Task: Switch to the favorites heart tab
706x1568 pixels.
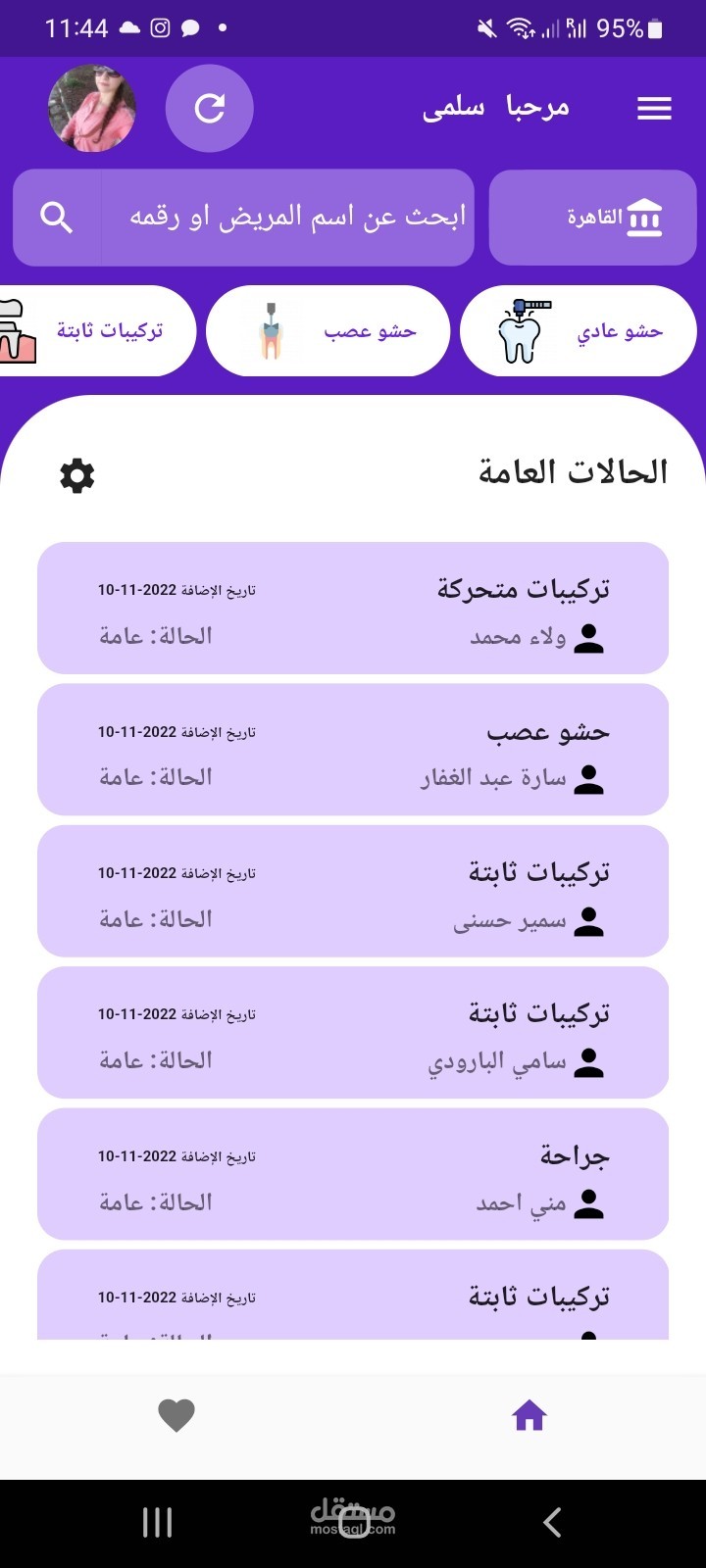Action: pyautogui.click(x=176, y=1415)
